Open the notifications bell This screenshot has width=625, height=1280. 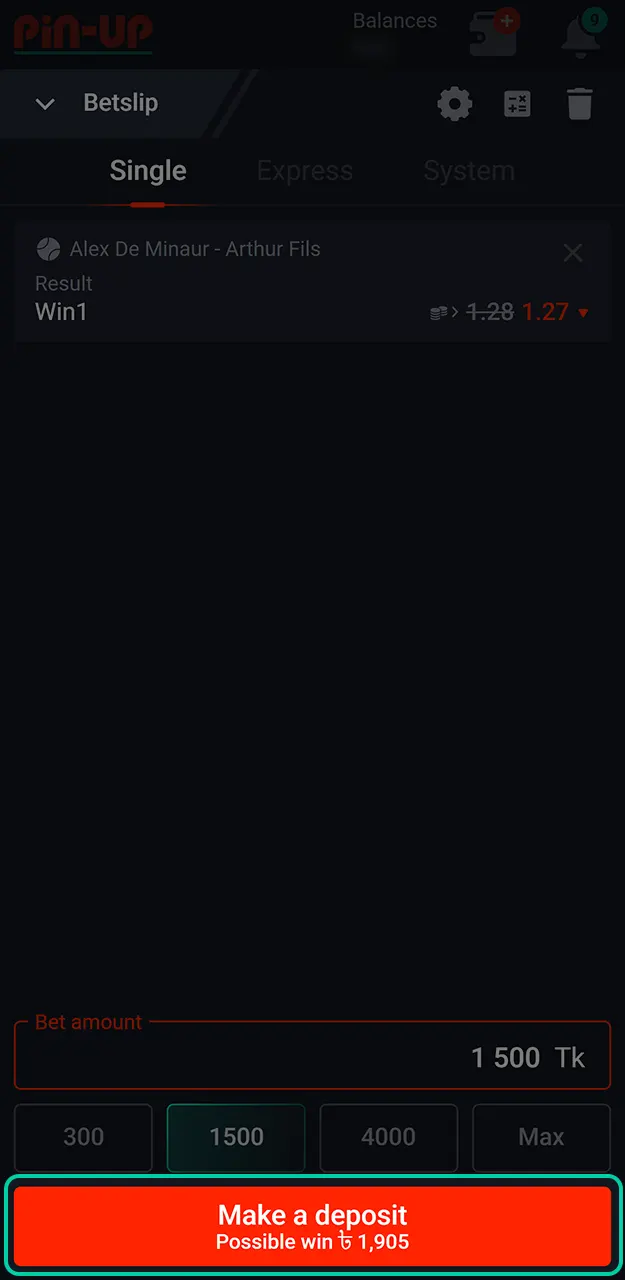click(x=581, y=34)
